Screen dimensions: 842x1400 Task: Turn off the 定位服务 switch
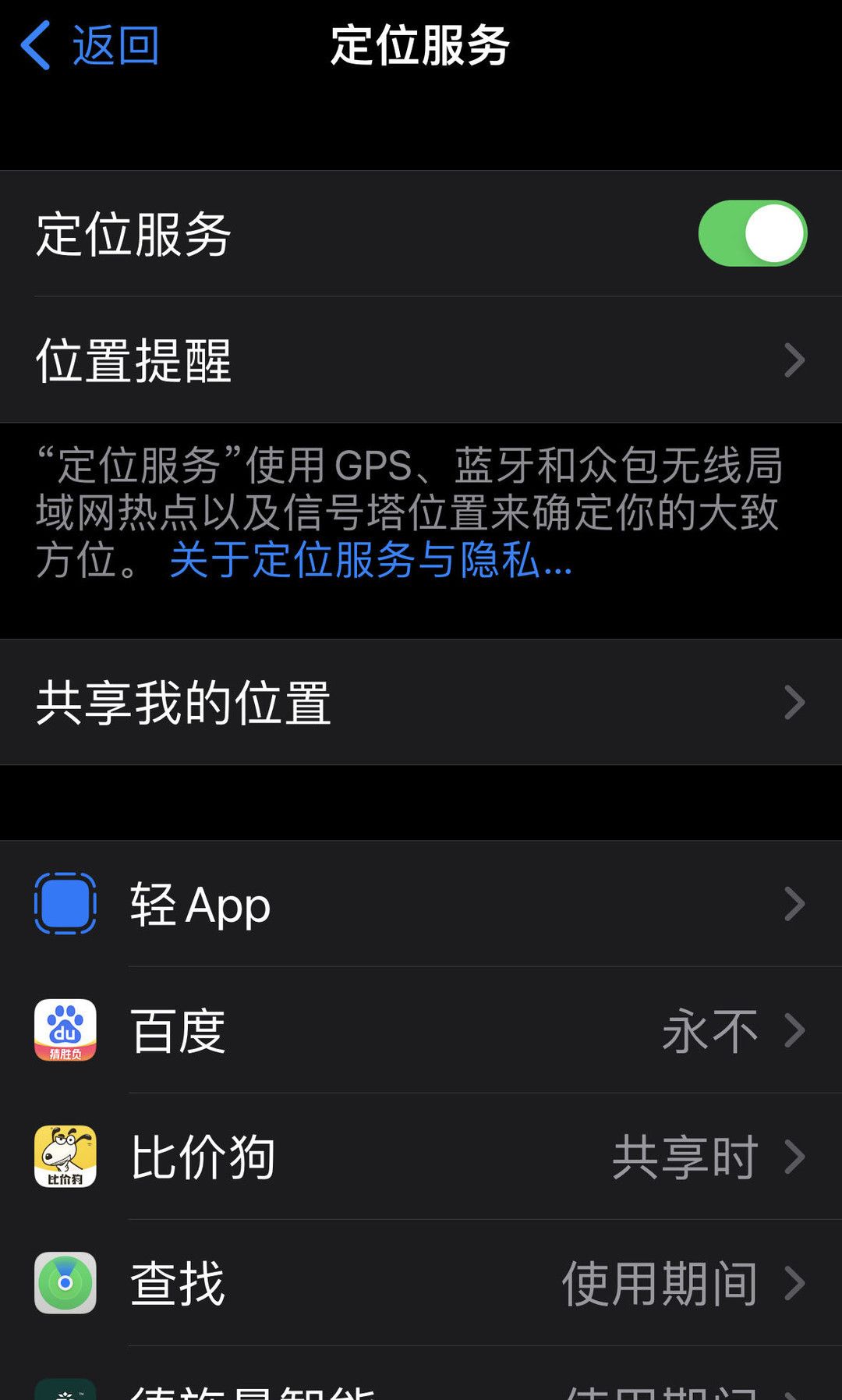[x=752, y=234]
